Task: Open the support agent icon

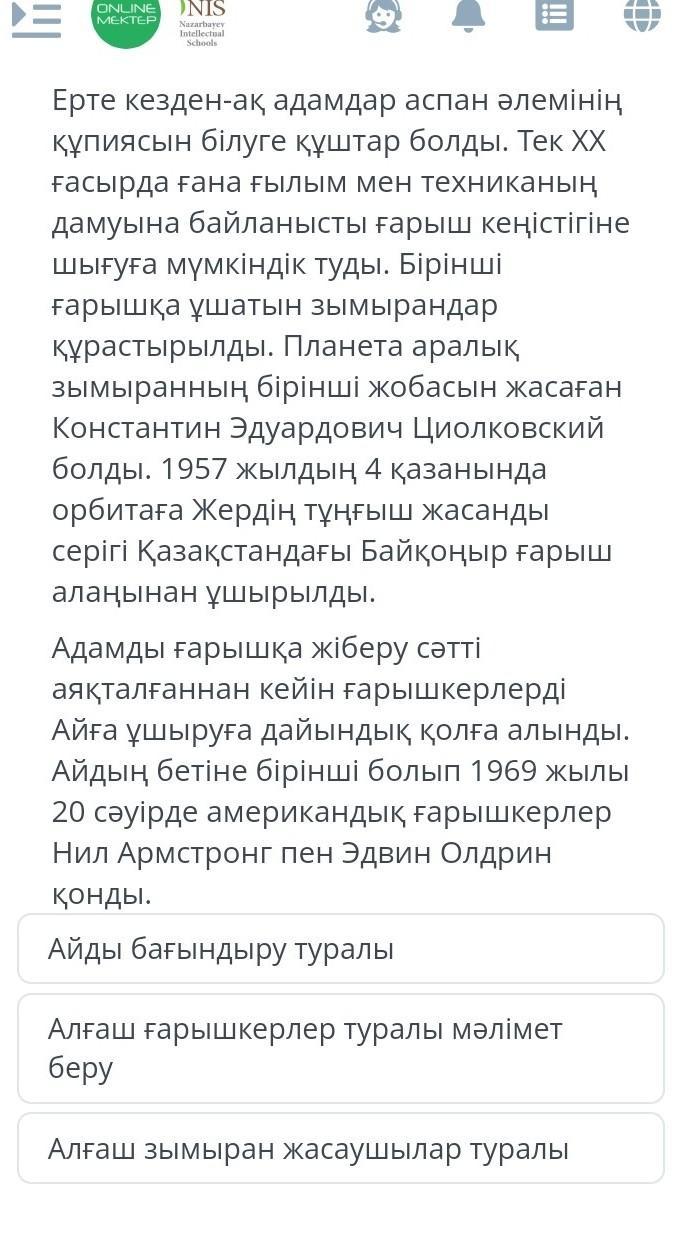Action: [382, 15]
